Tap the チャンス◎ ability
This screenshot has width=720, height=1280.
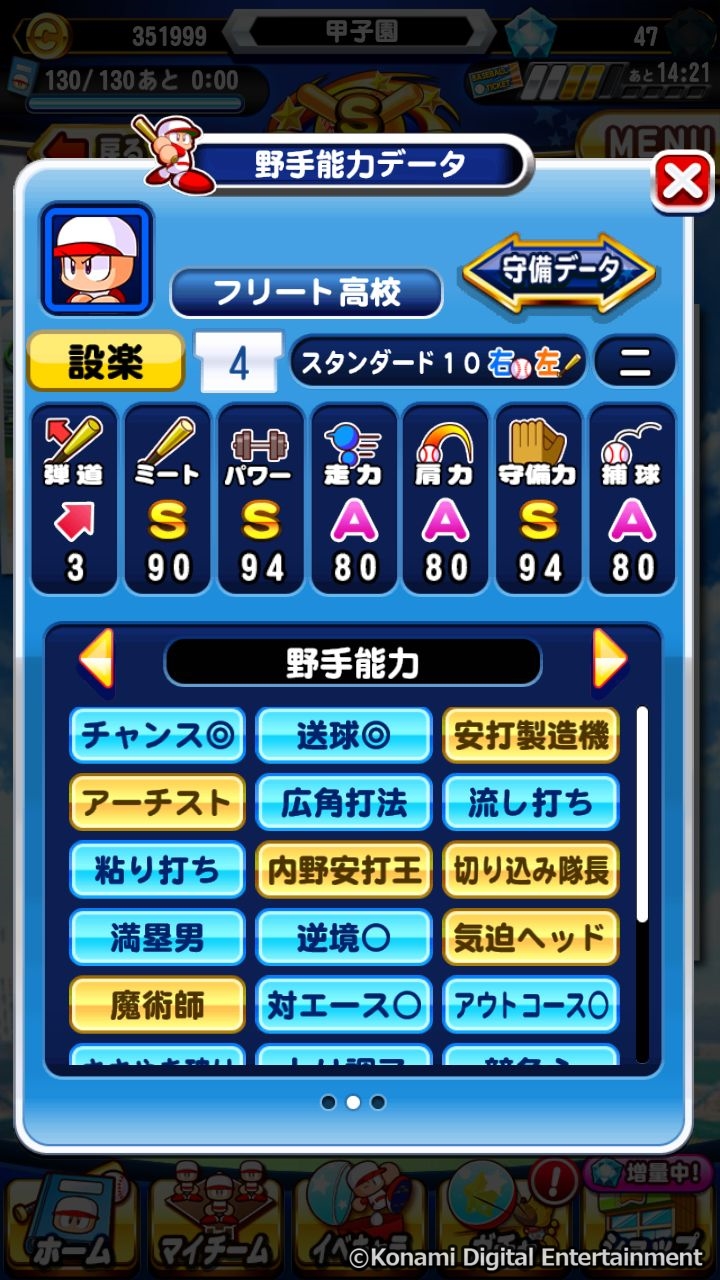(x=157, y=735)
